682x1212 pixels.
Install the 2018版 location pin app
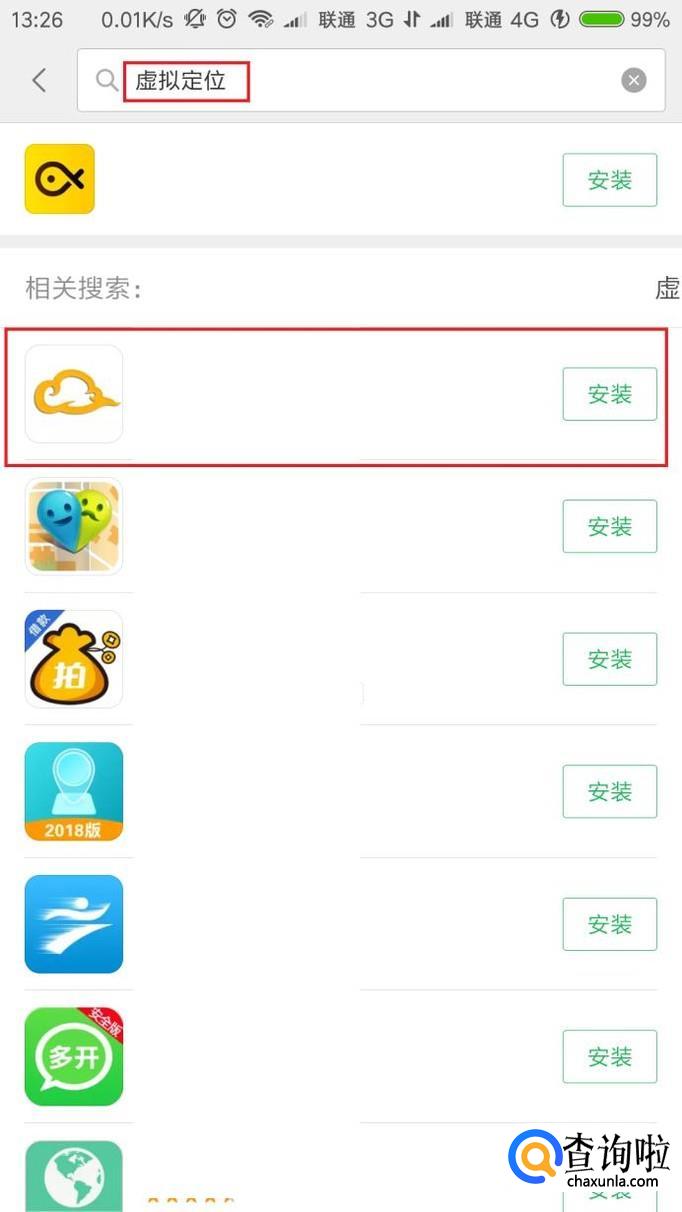click(x=610, y=792)
